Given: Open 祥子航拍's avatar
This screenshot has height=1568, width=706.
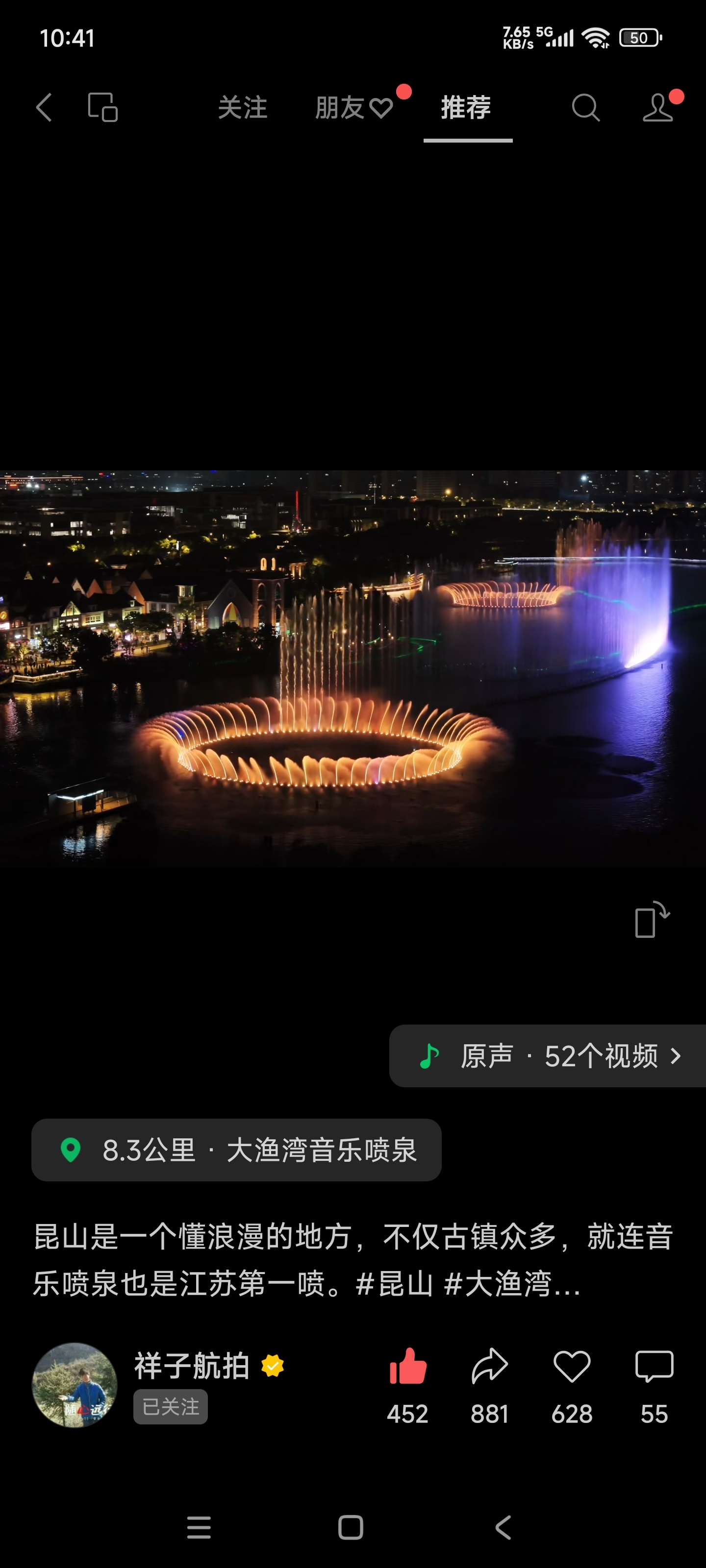Looking at the screenshot, I should pyautogui.click(x=75, y=1385).
